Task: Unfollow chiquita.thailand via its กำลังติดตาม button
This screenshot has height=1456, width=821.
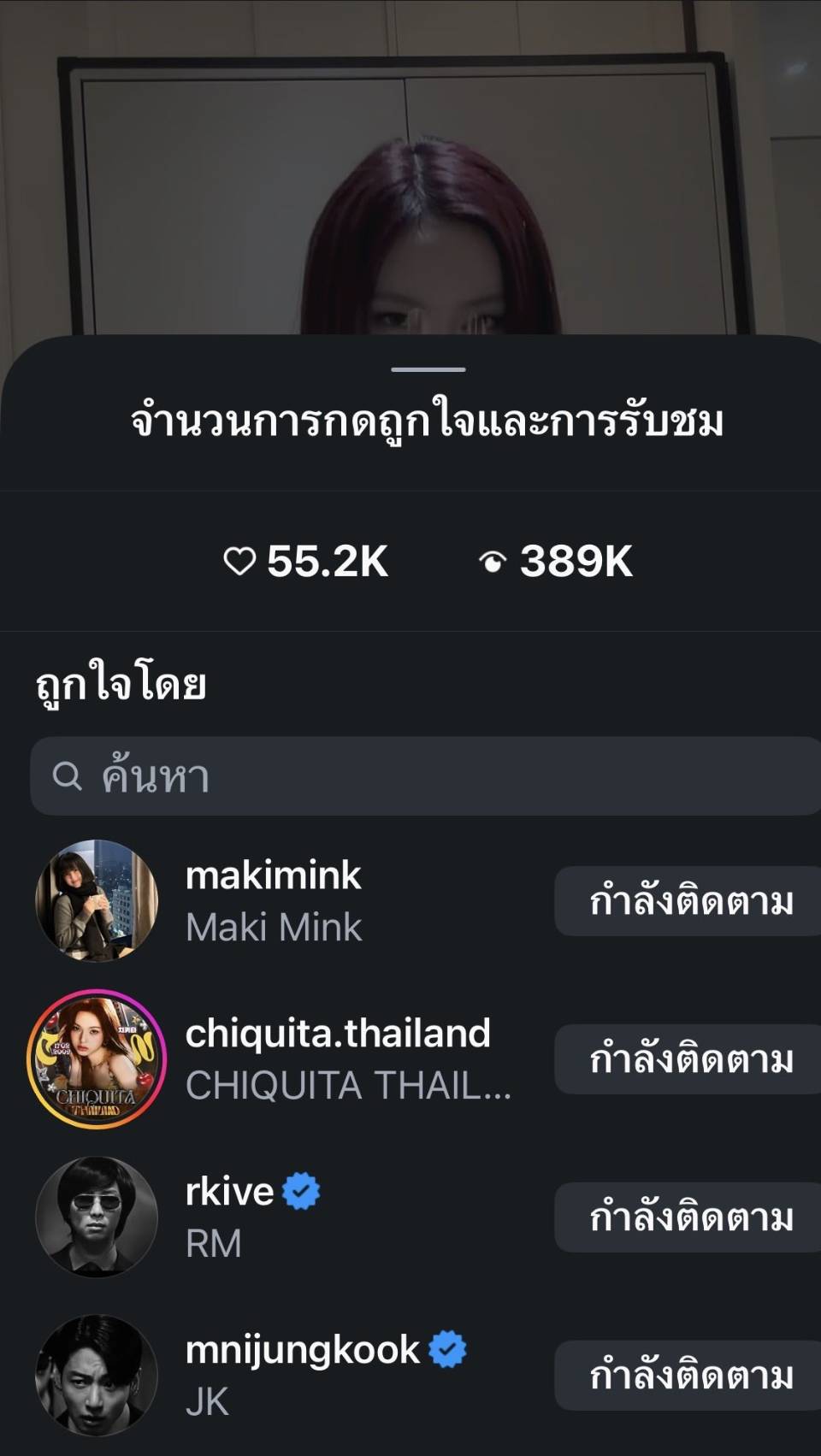Action: 689,1059
